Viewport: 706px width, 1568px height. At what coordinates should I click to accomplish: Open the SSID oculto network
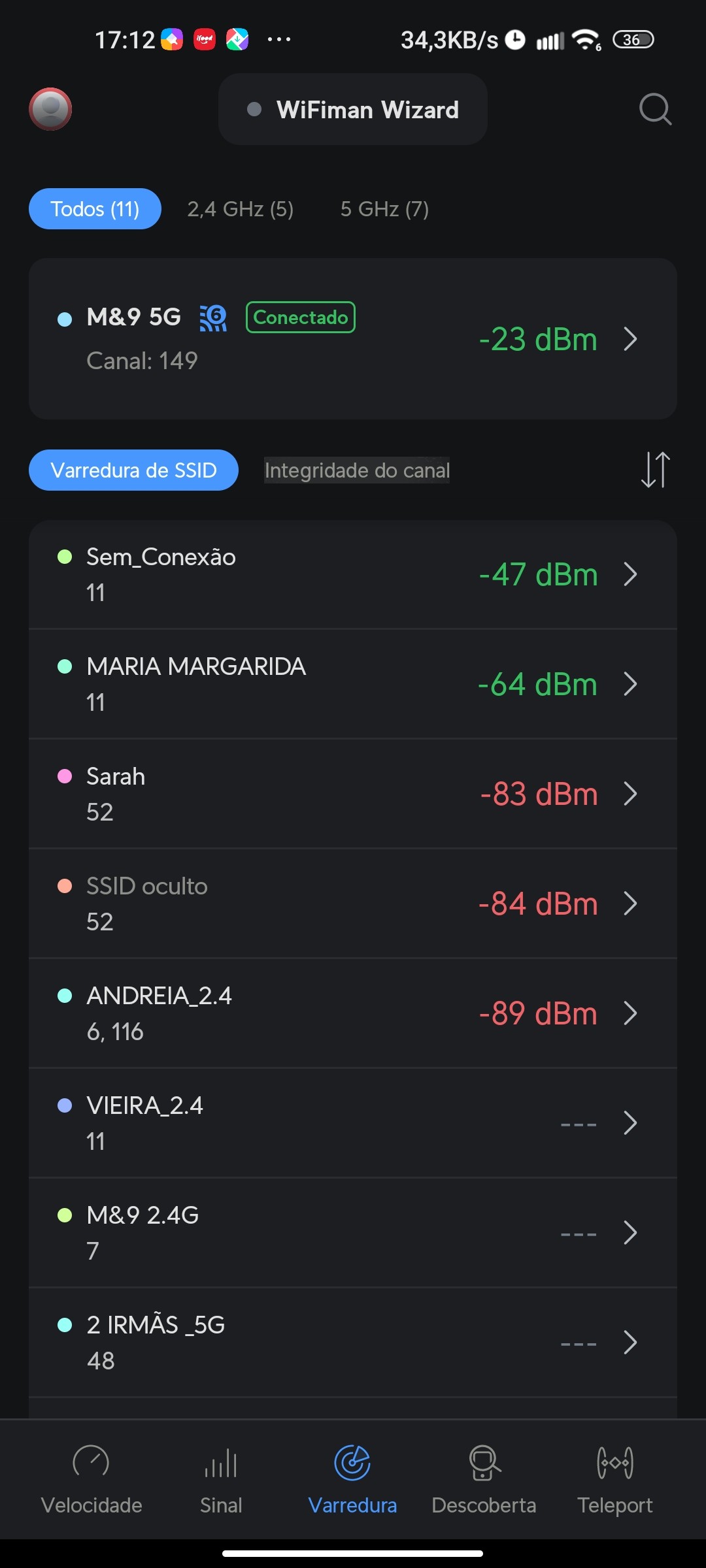353,904
